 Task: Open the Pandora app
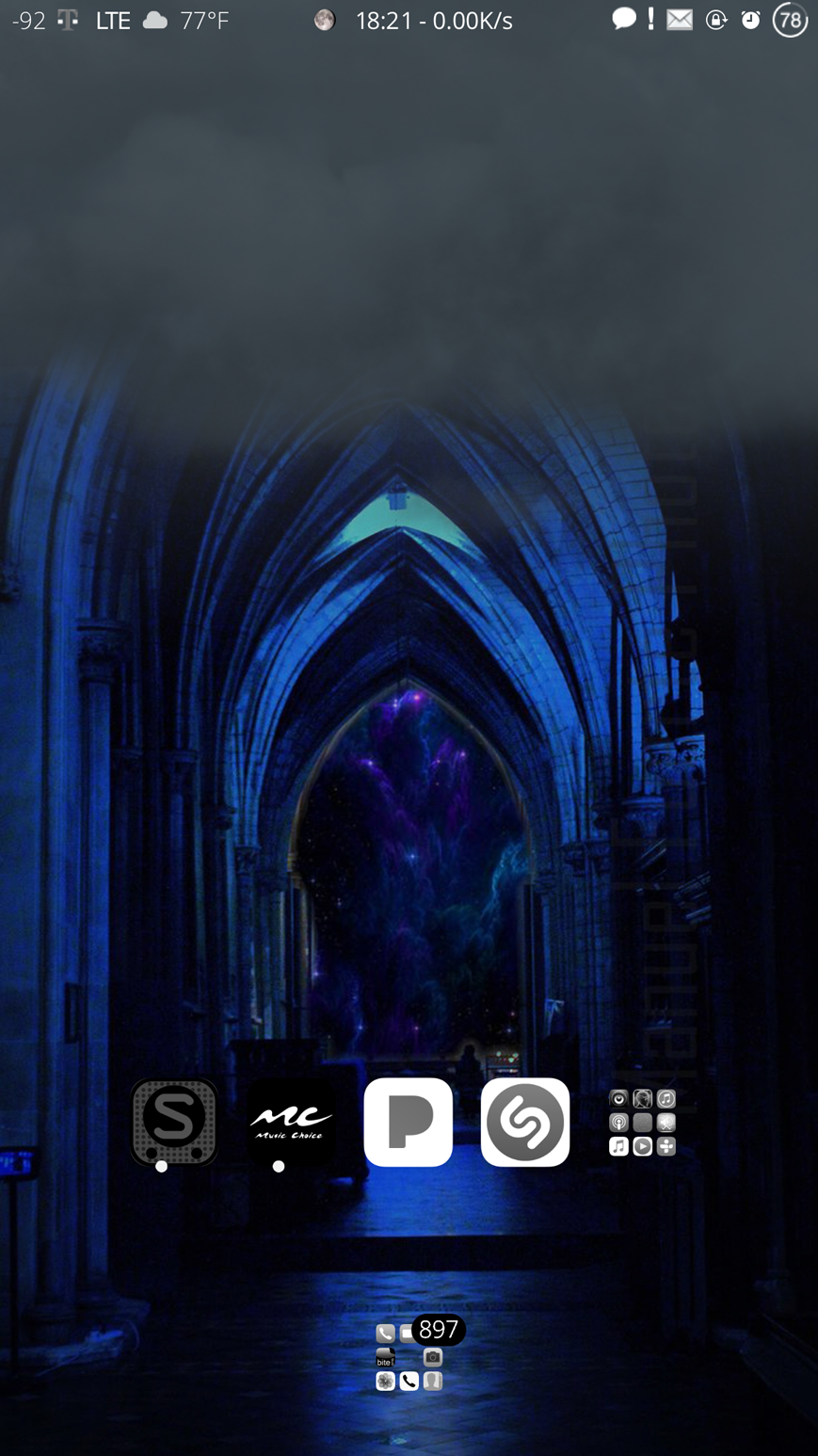point(408,1122)
